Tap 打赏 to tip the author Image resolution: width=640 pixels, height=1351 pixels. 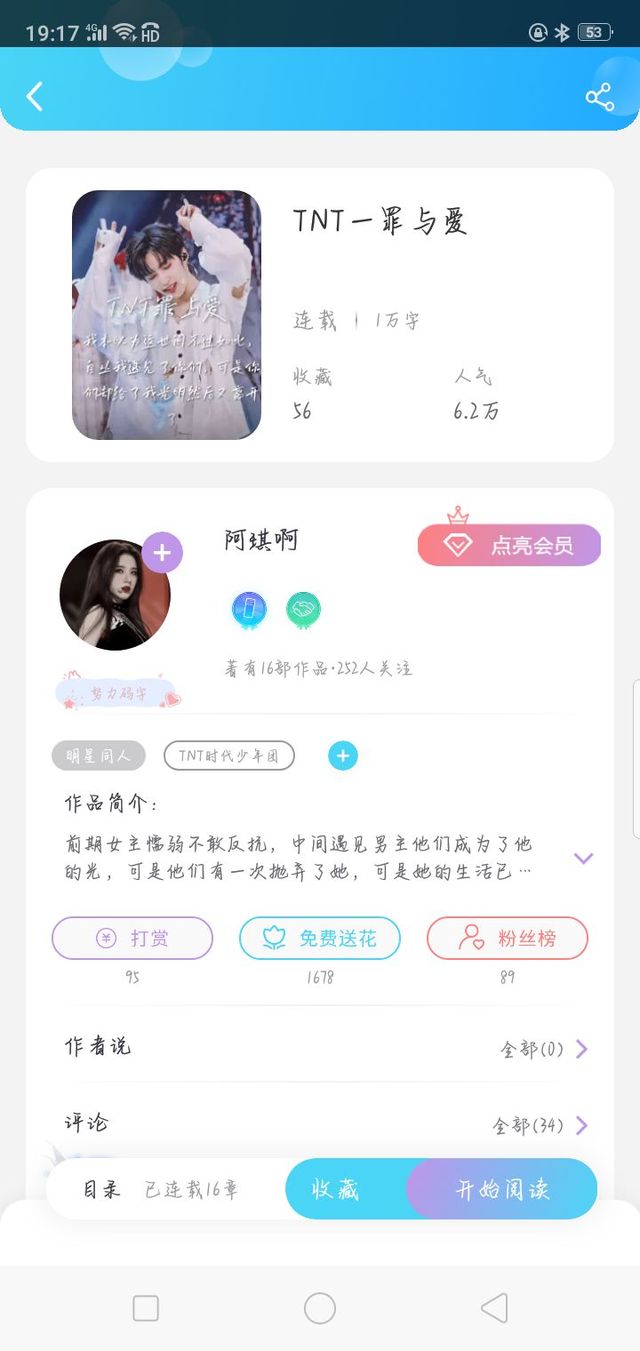tap(132, 938)
